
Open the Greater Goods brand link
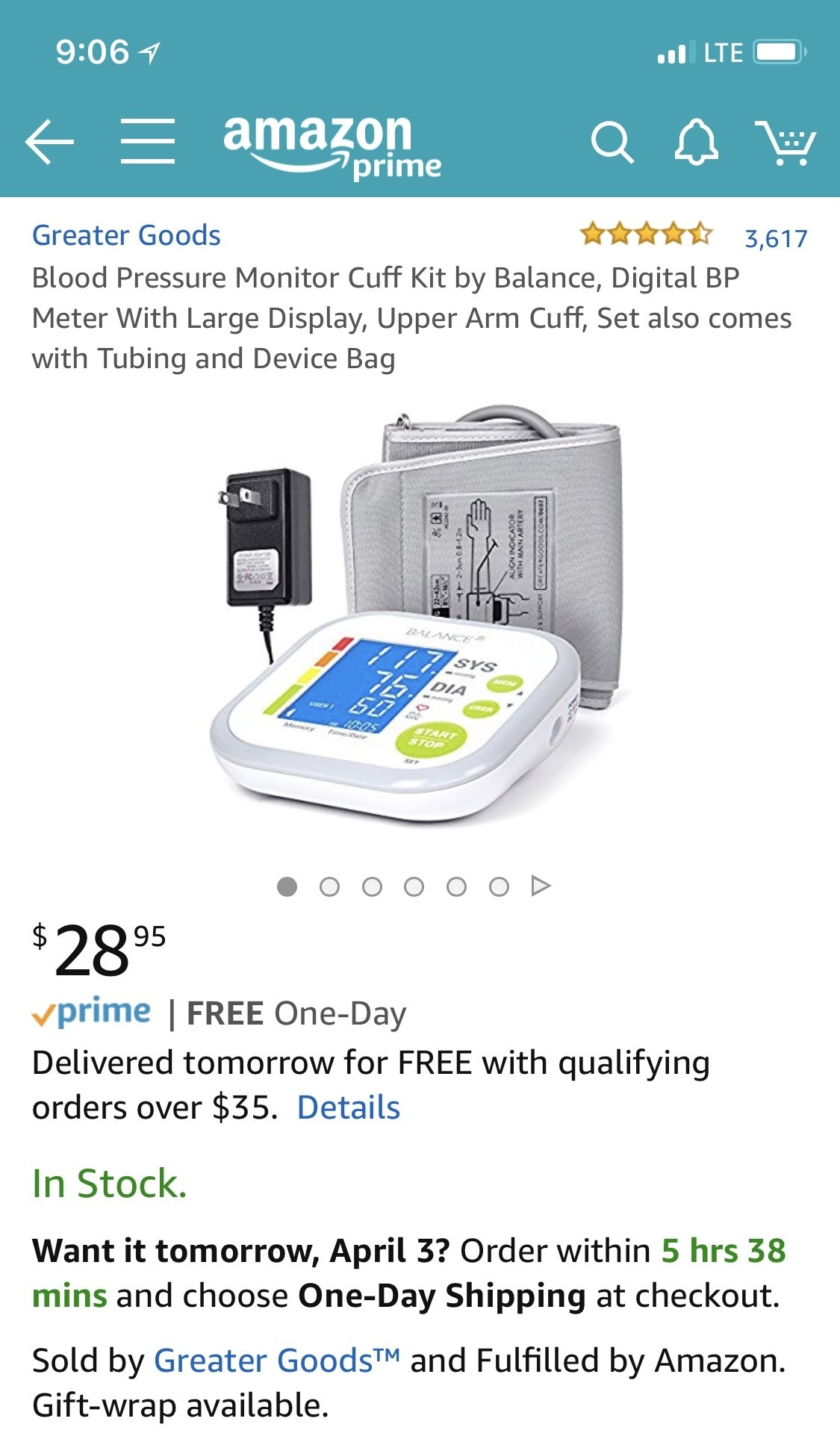tap(126, 235)
